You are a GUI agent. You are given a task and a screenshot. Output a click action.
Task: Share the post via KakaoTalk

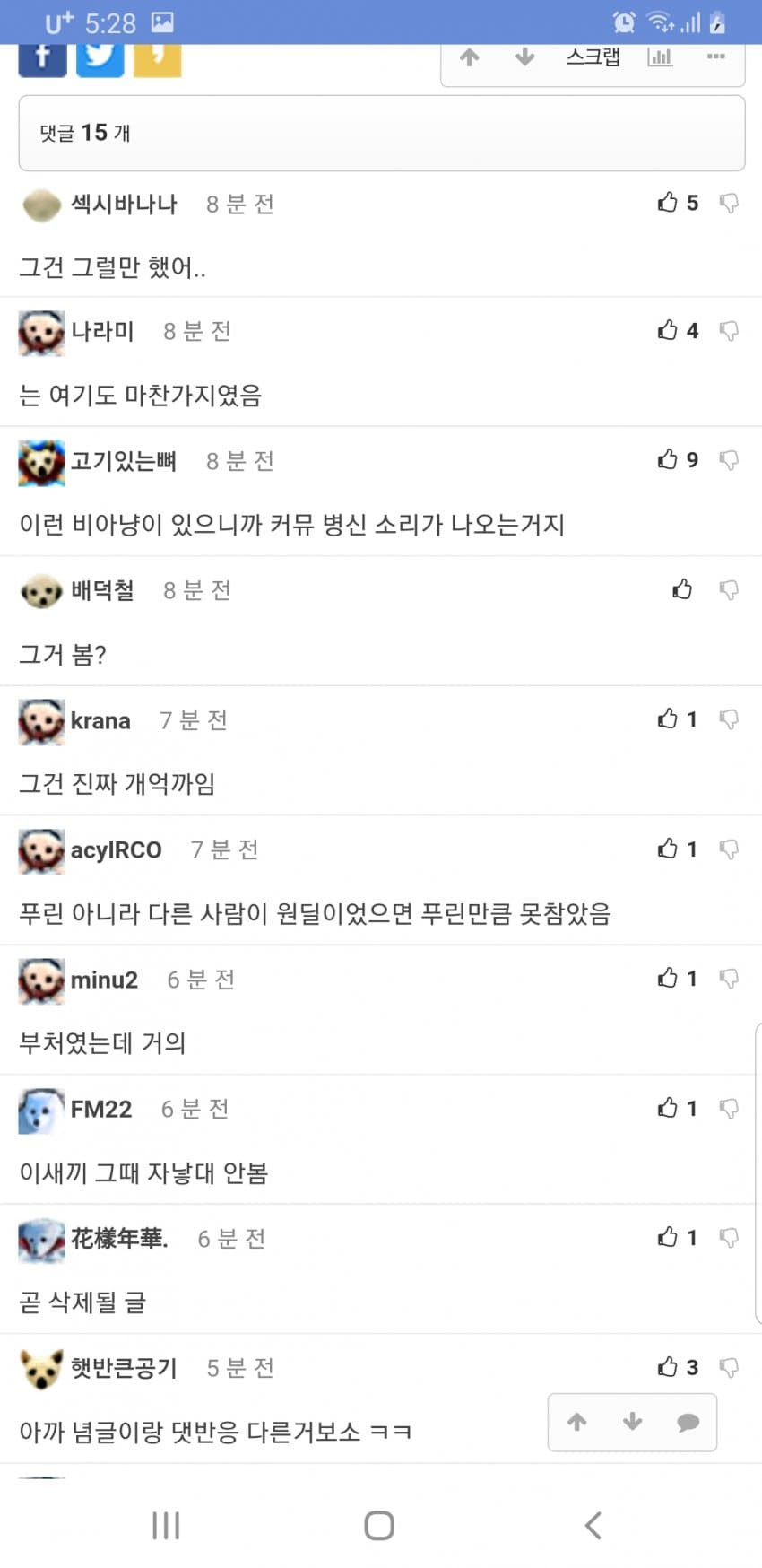coord(158,57)
